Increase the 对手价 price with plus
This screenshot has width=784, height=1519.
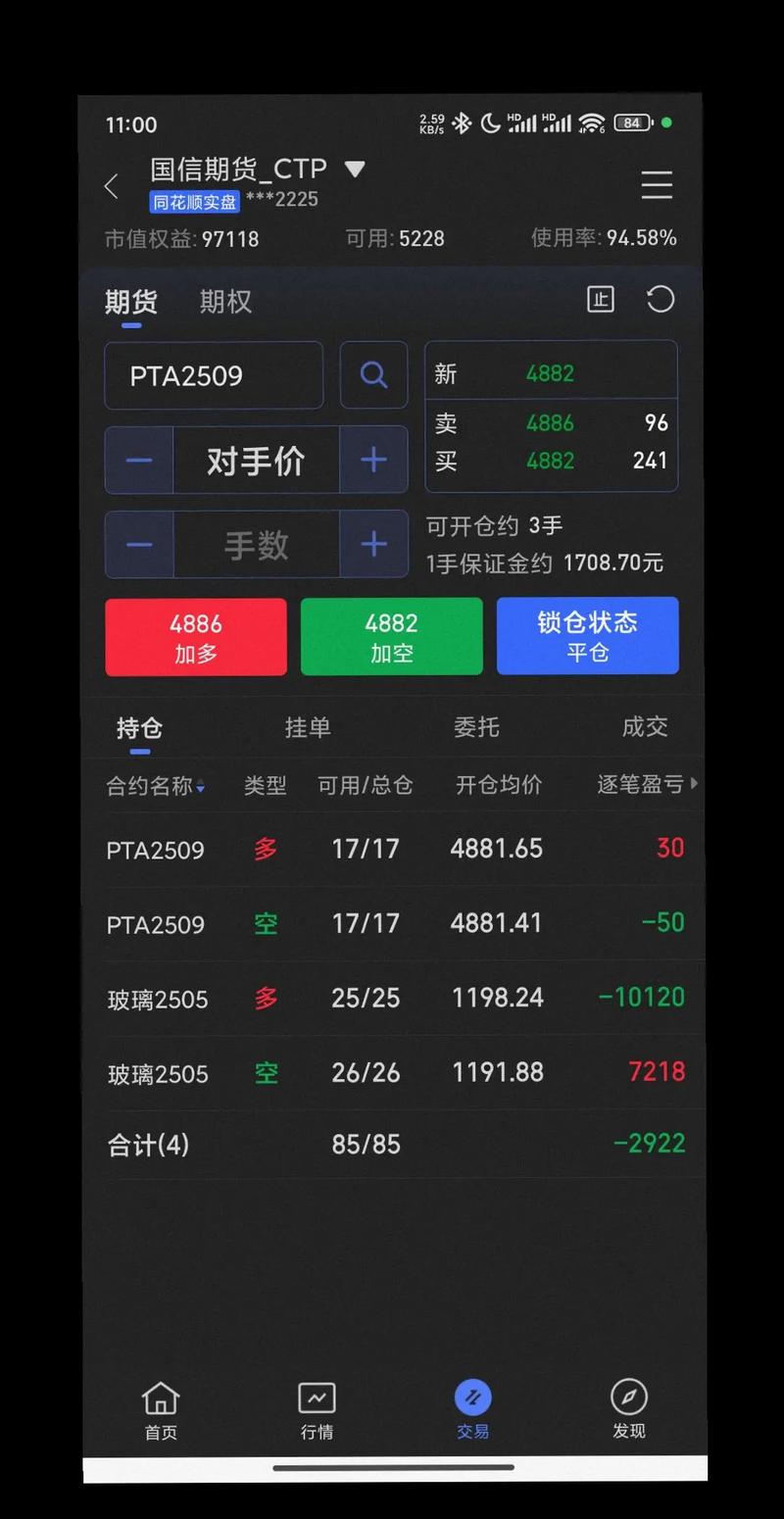pos(373,461)
